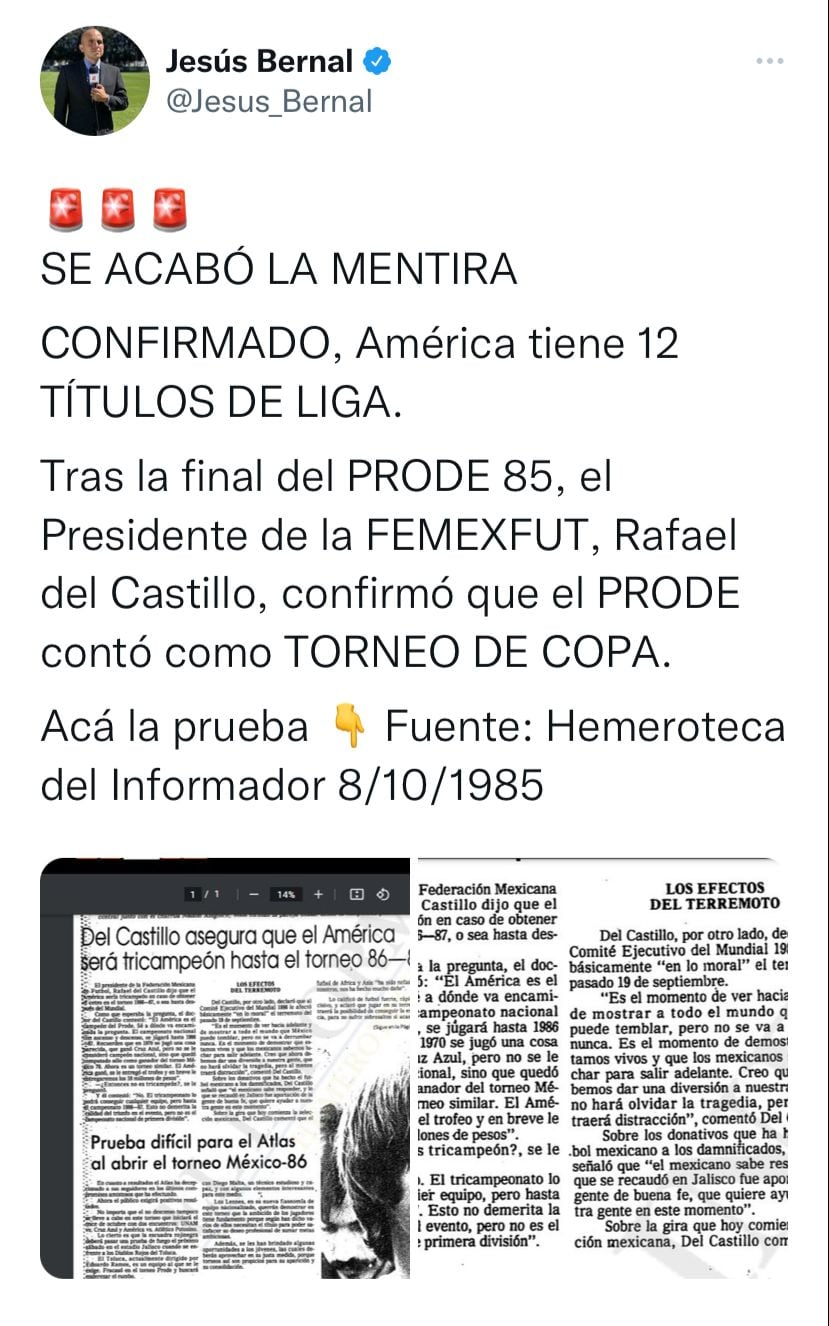Open the left newspaper page image
829x1326 pixels.
click(x=225, y=1068)
